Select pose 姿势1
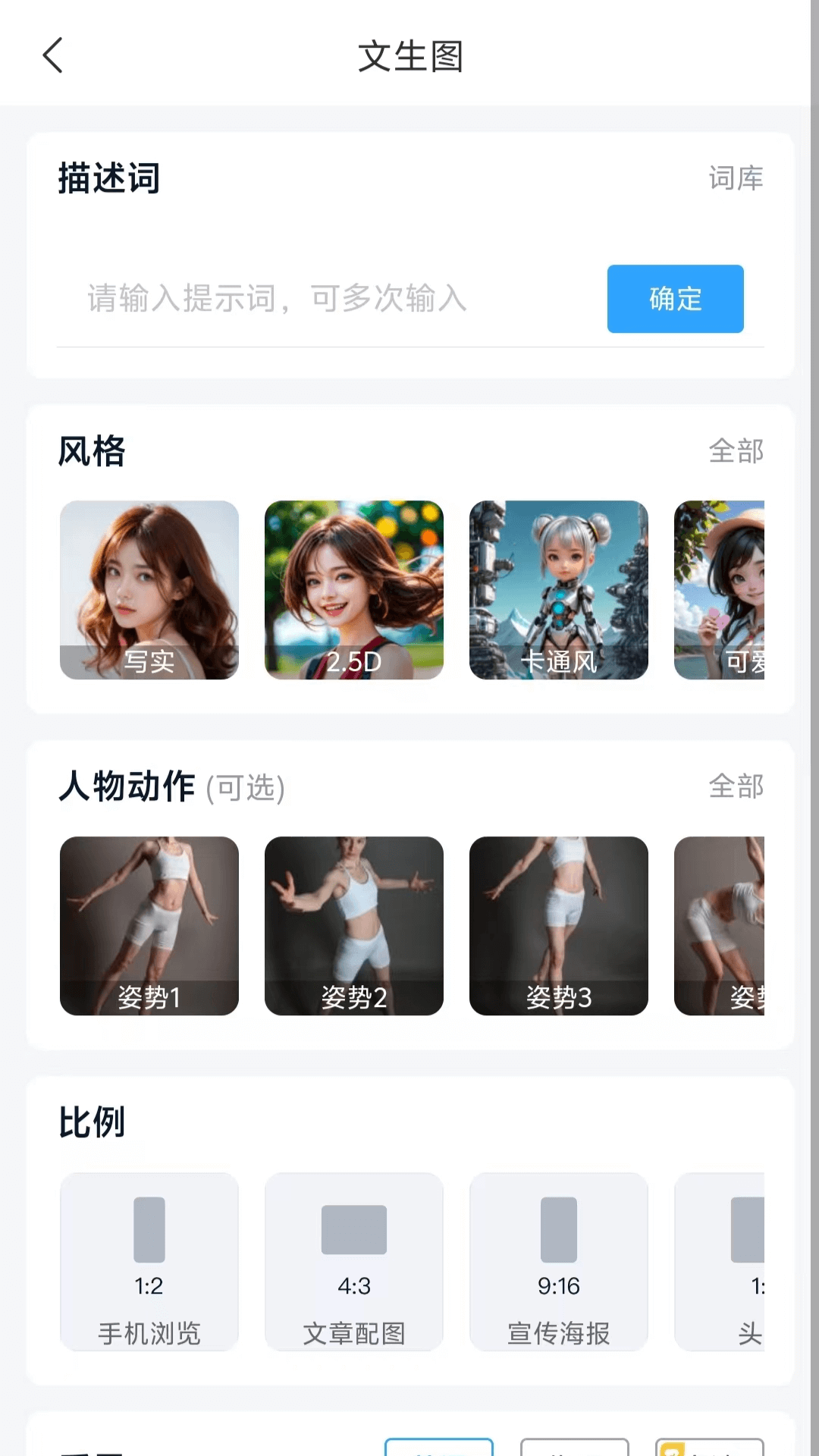This screenshot has height=1456, width=819. click(x=149, y=926)
